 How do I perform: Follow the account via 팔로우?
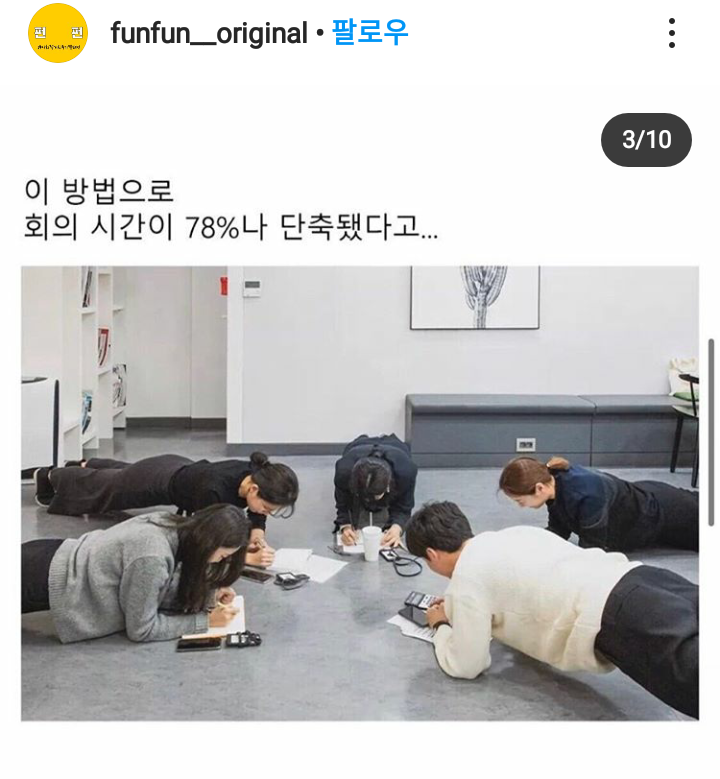(x=370, y=34)
